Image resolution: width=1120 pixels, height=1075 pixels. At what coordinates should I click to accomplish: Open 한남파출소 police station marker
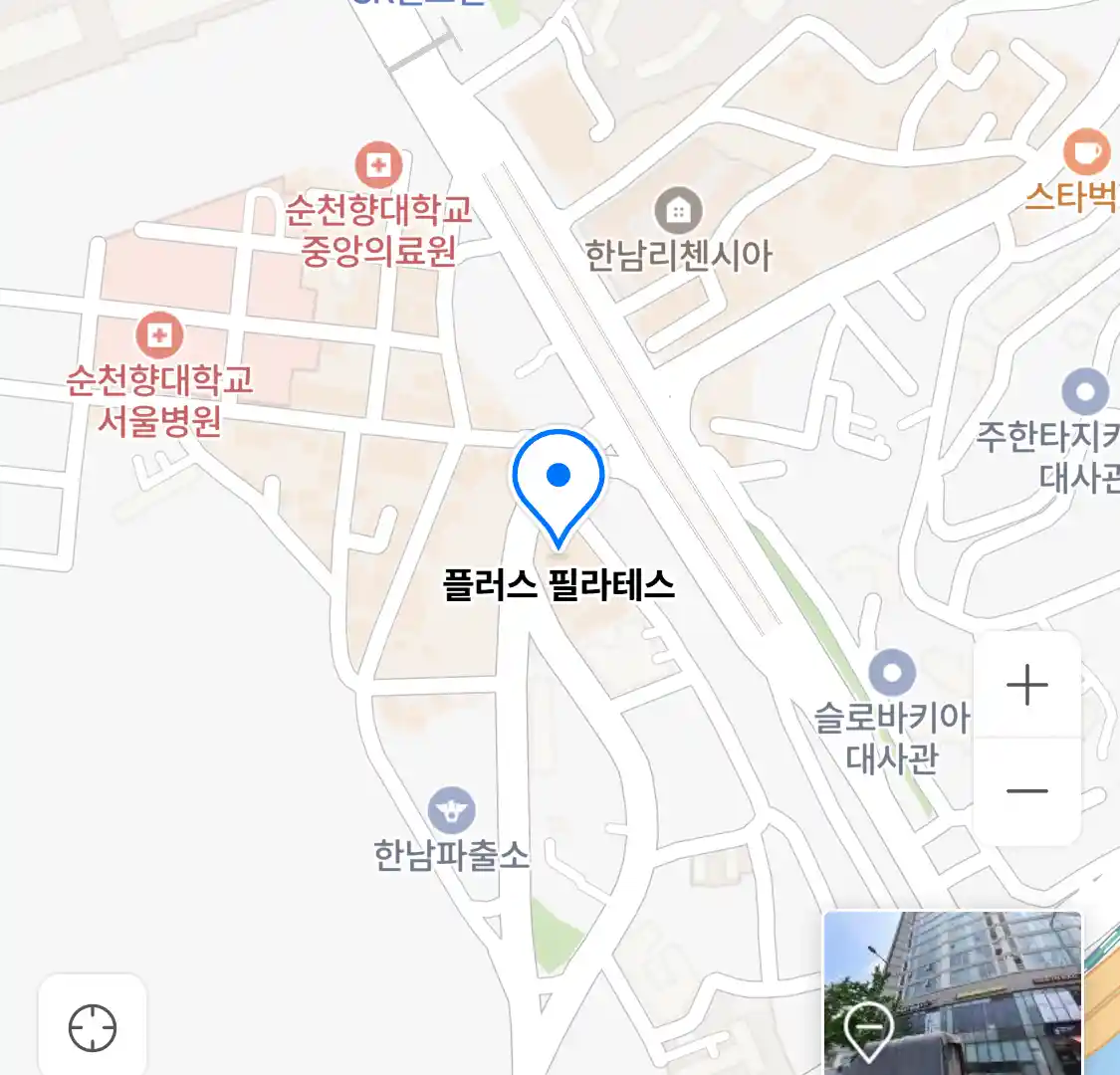(x=451, y=811)
